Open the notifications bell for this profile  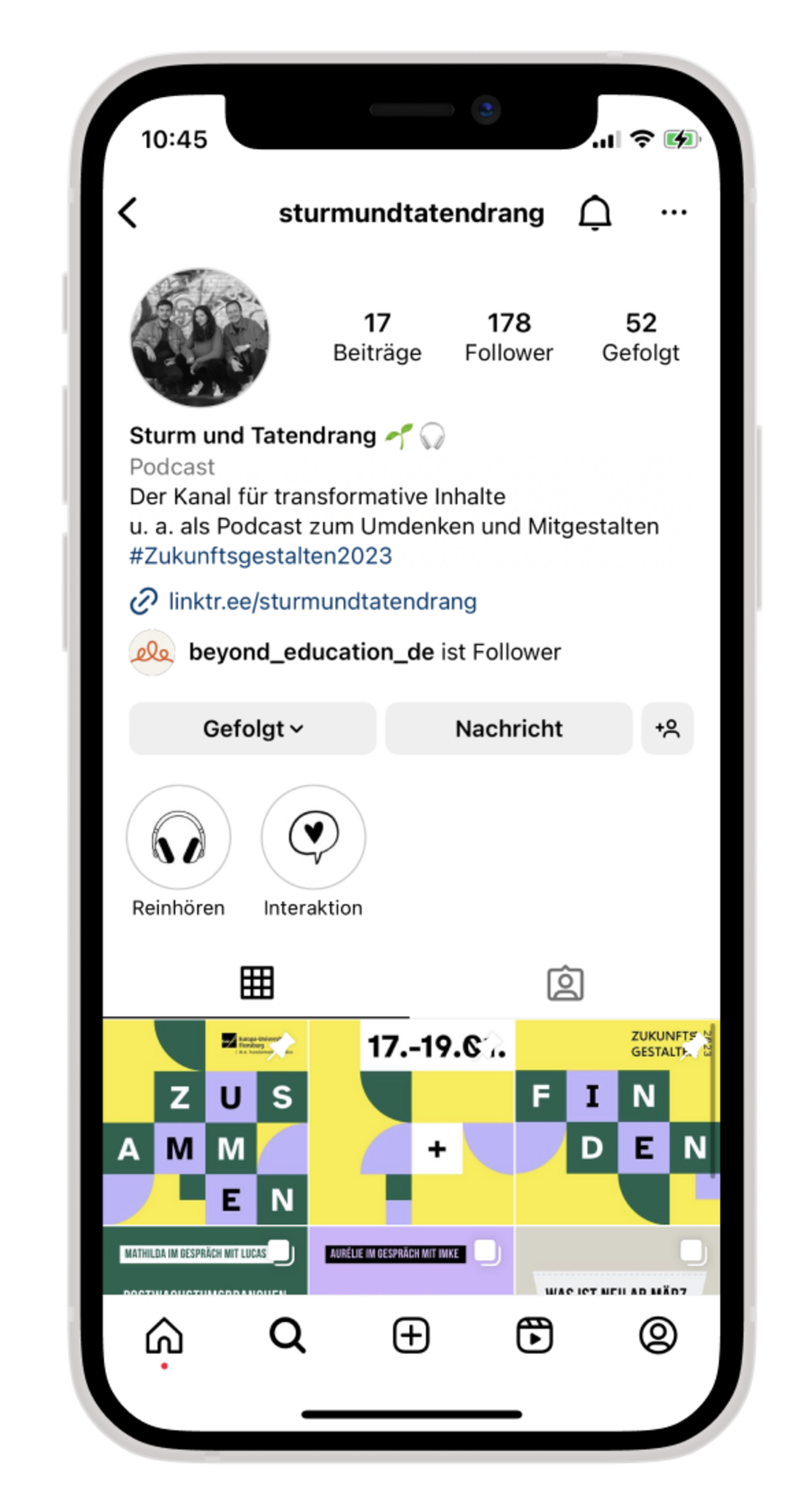(595, 212)
